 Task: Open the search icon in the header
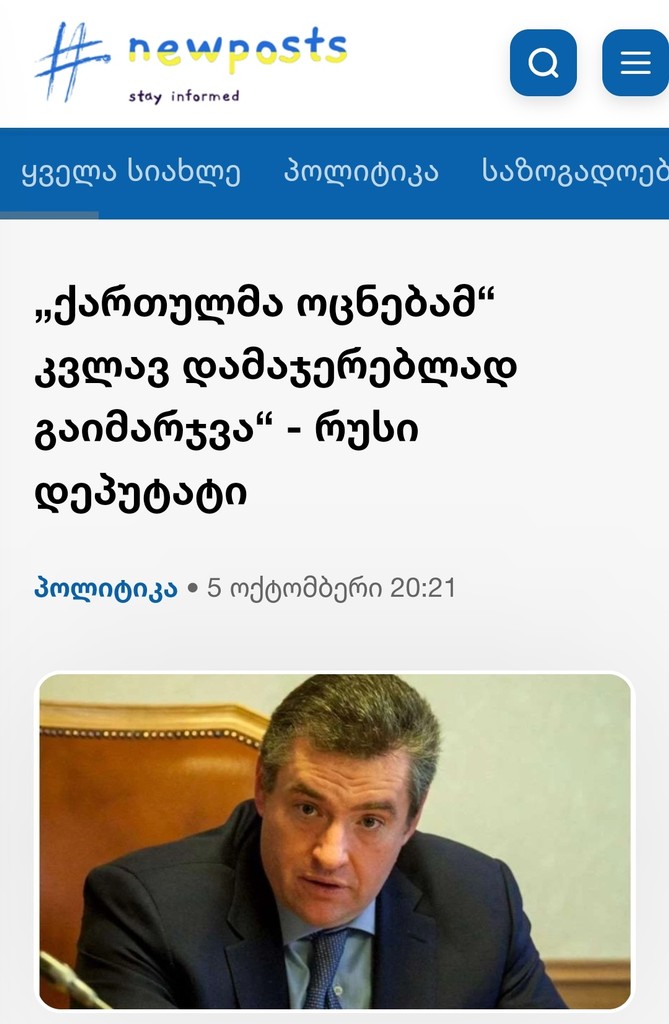543,63
